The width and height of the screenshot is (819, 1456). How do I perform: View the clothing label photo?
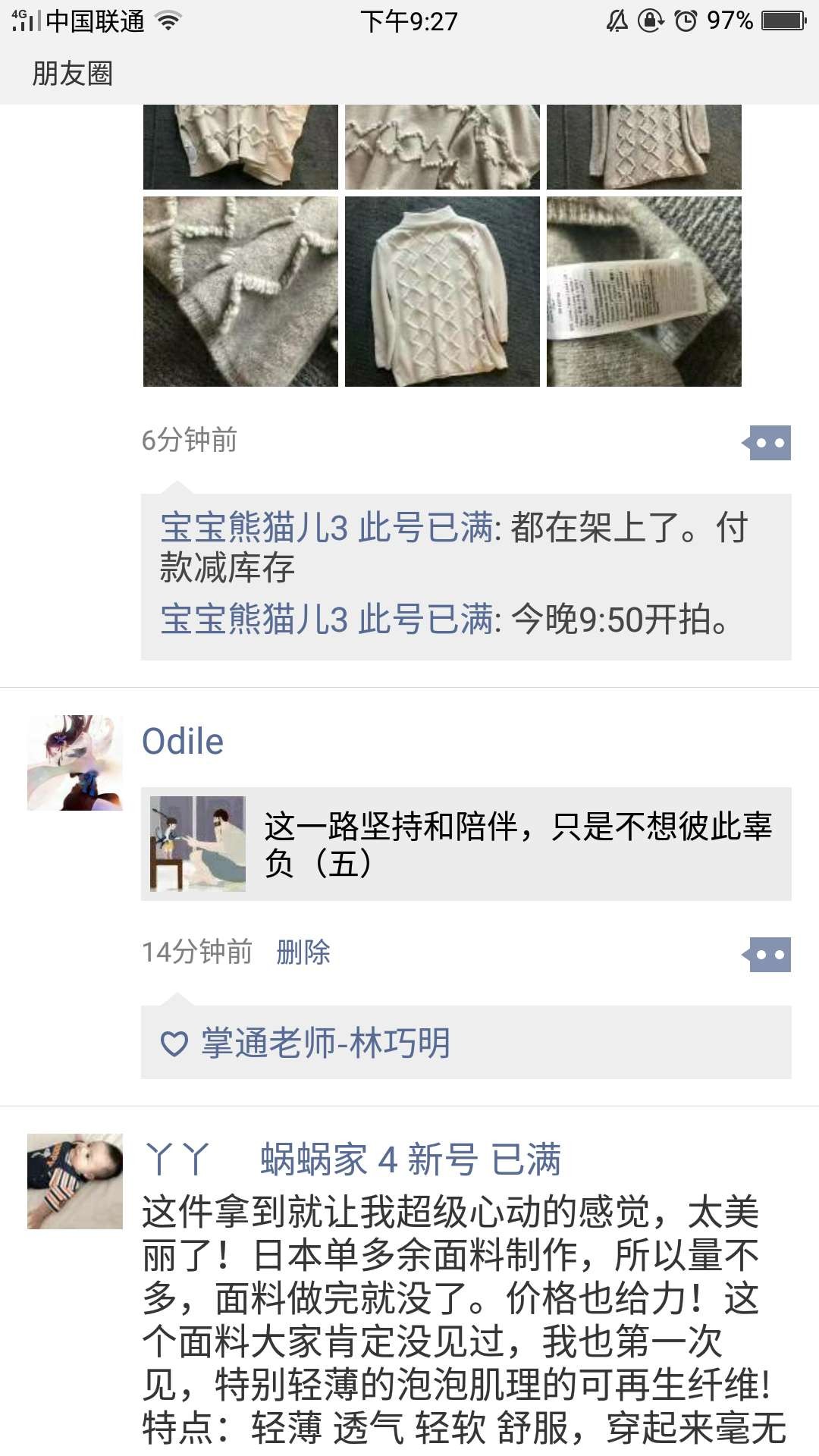click(x=644, y=292)
